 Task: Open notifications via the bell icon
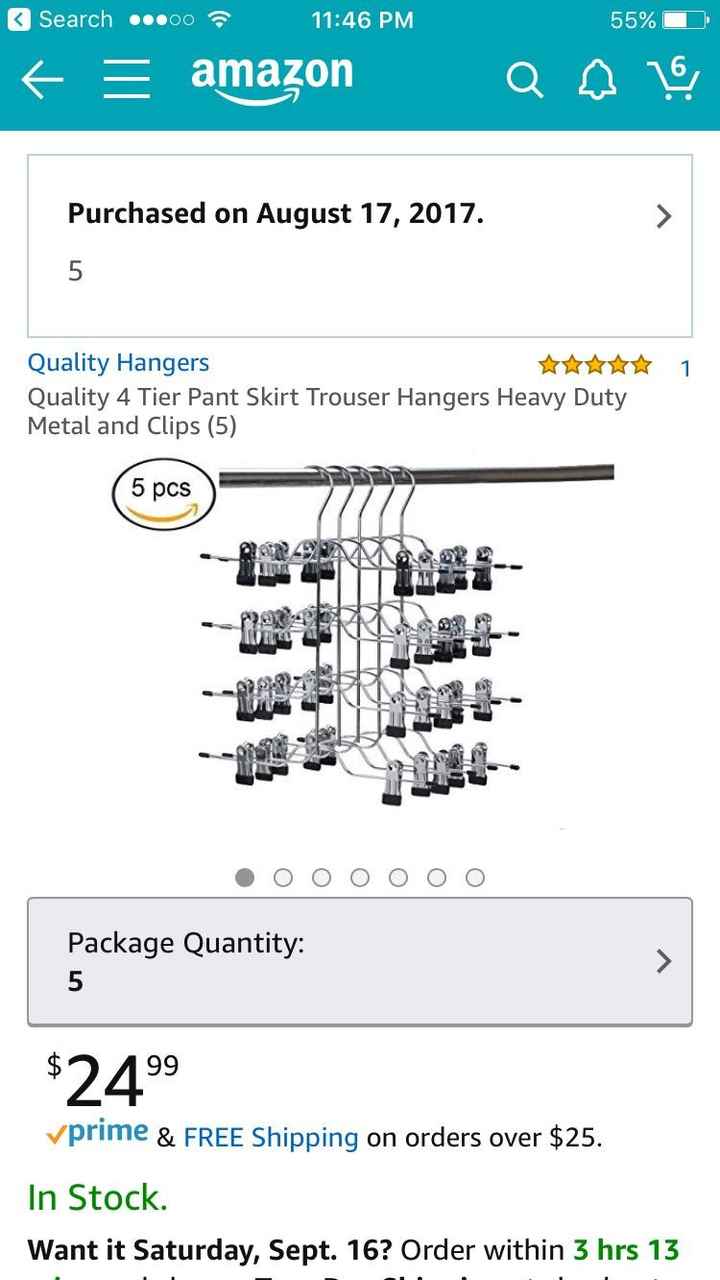pos(600,79)
